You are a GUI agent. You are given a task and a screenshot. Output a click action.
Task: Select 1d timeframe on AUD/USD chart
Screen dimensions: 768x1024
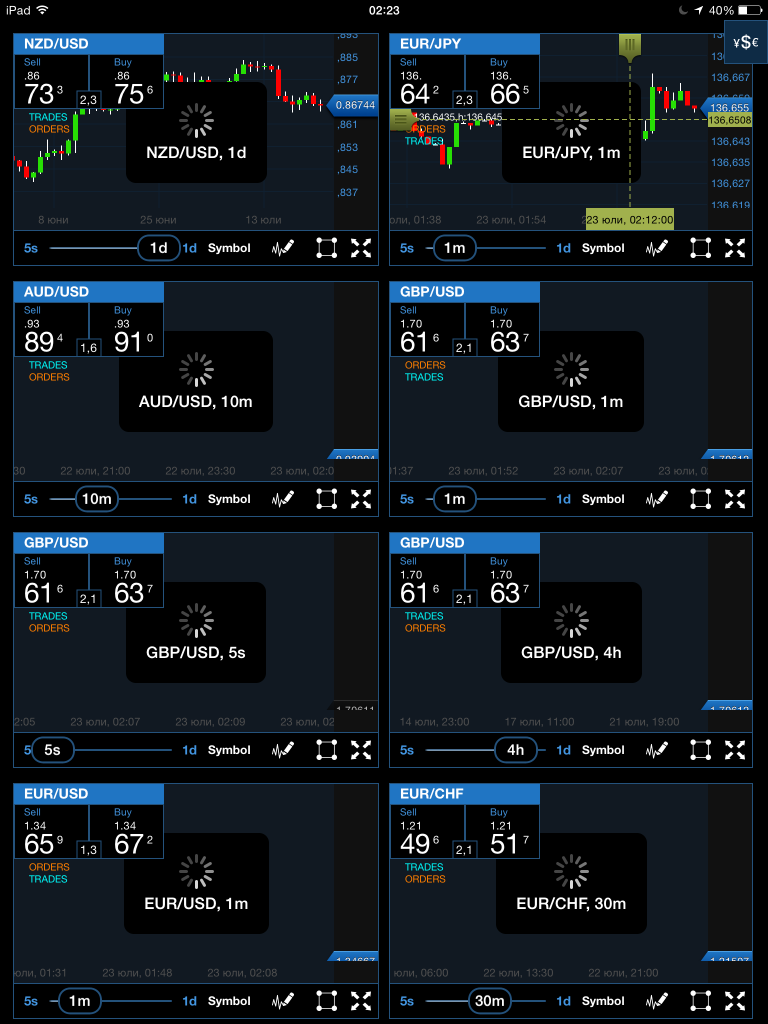click(189, 499)
